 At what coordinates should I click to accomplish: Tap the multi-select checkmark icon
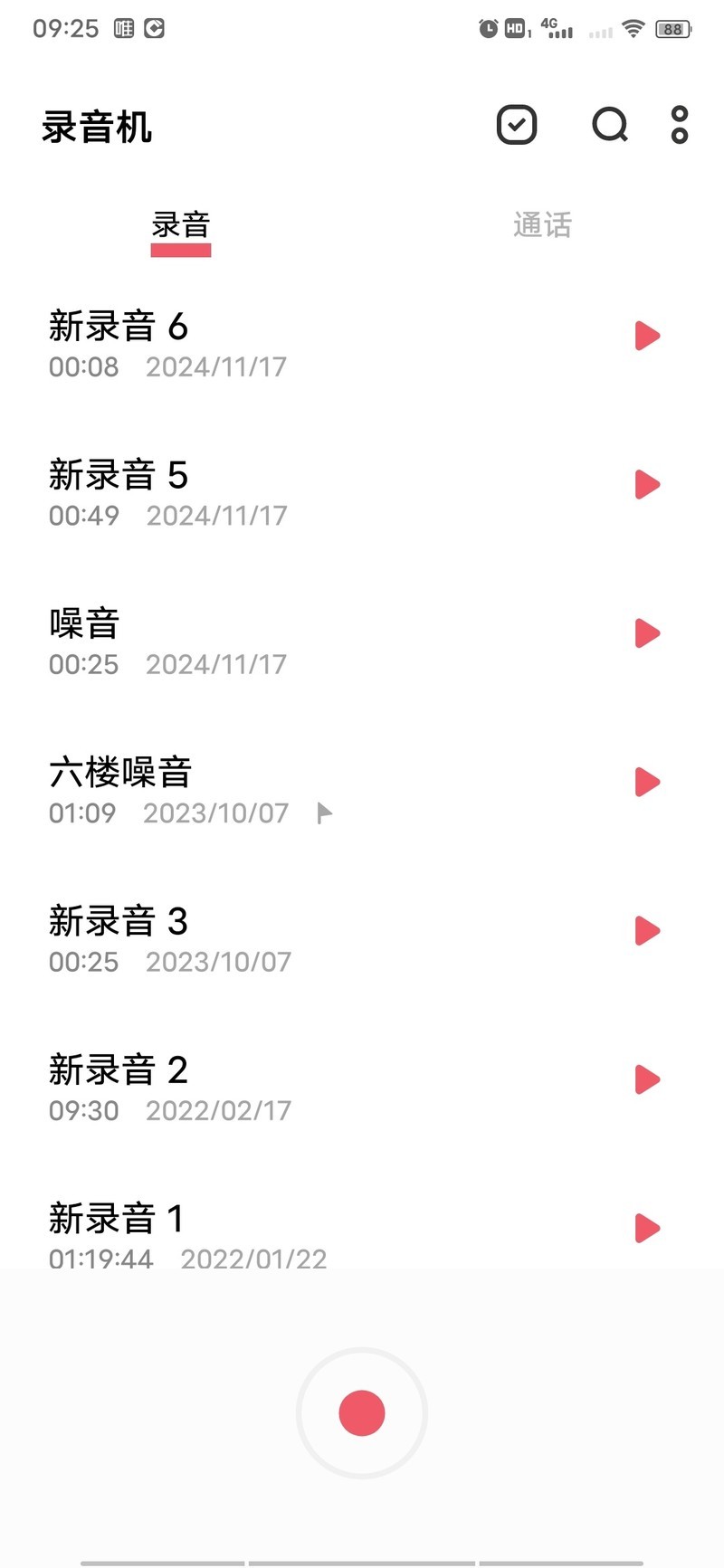click(517, 125)
